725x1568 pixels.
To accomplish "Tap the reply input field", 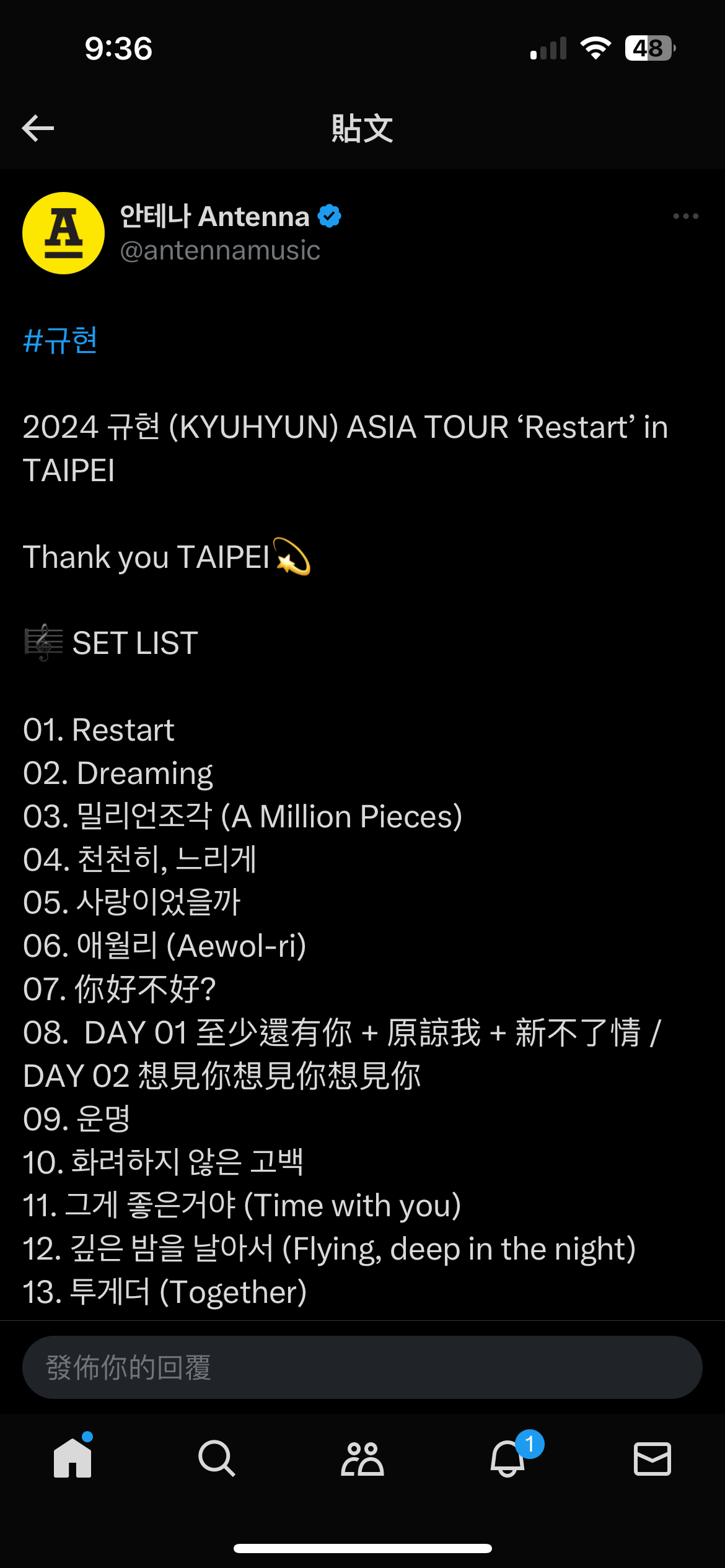I will (362, 1367).
